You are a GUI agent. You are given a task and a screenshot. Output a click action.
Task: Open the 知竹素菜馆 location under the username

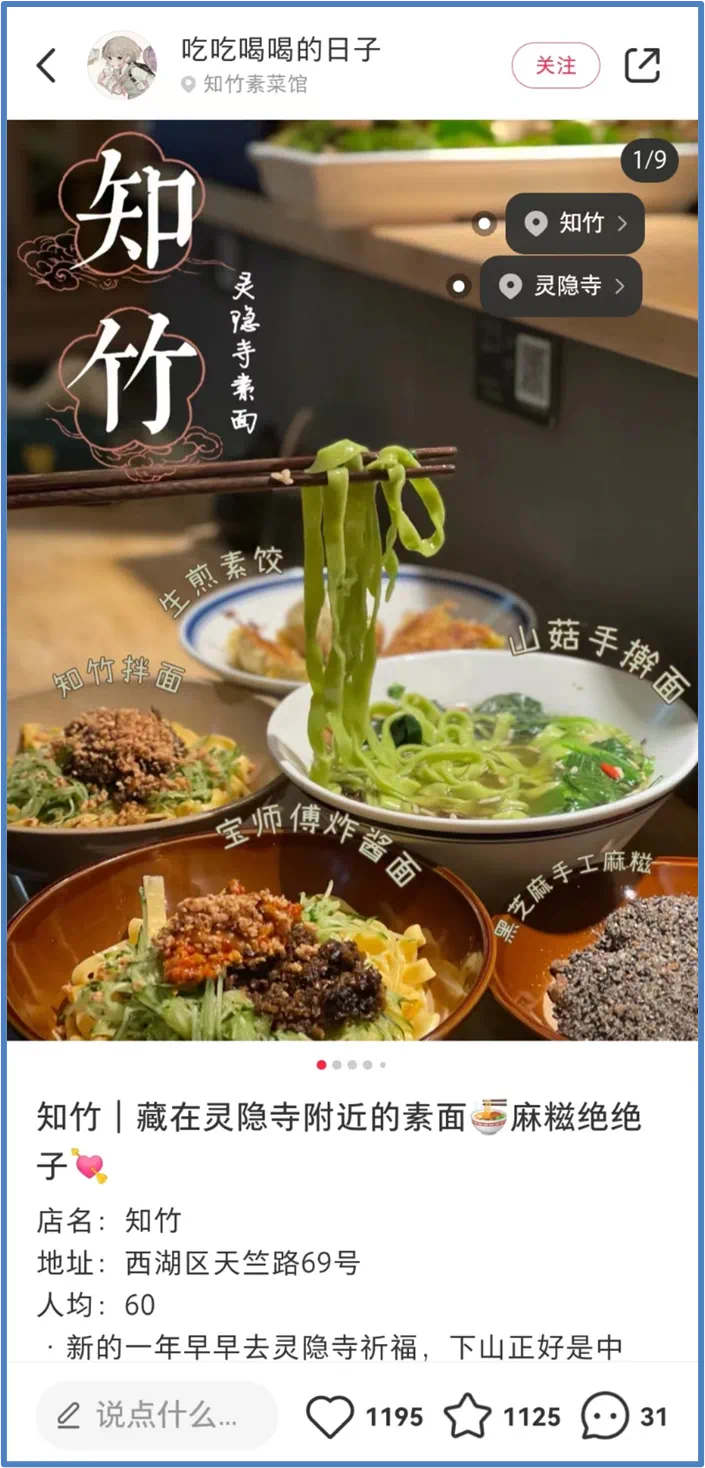pyautogui.click(x=244, y=85)
